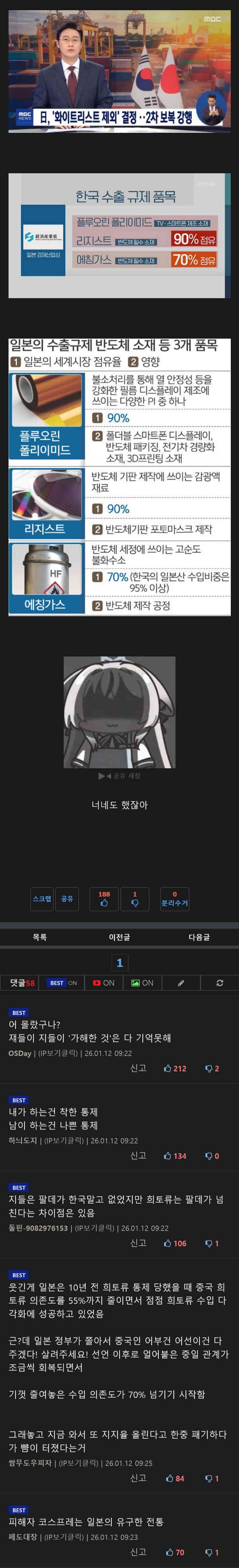Write a comment with the pencil icon

coord(180,982)
